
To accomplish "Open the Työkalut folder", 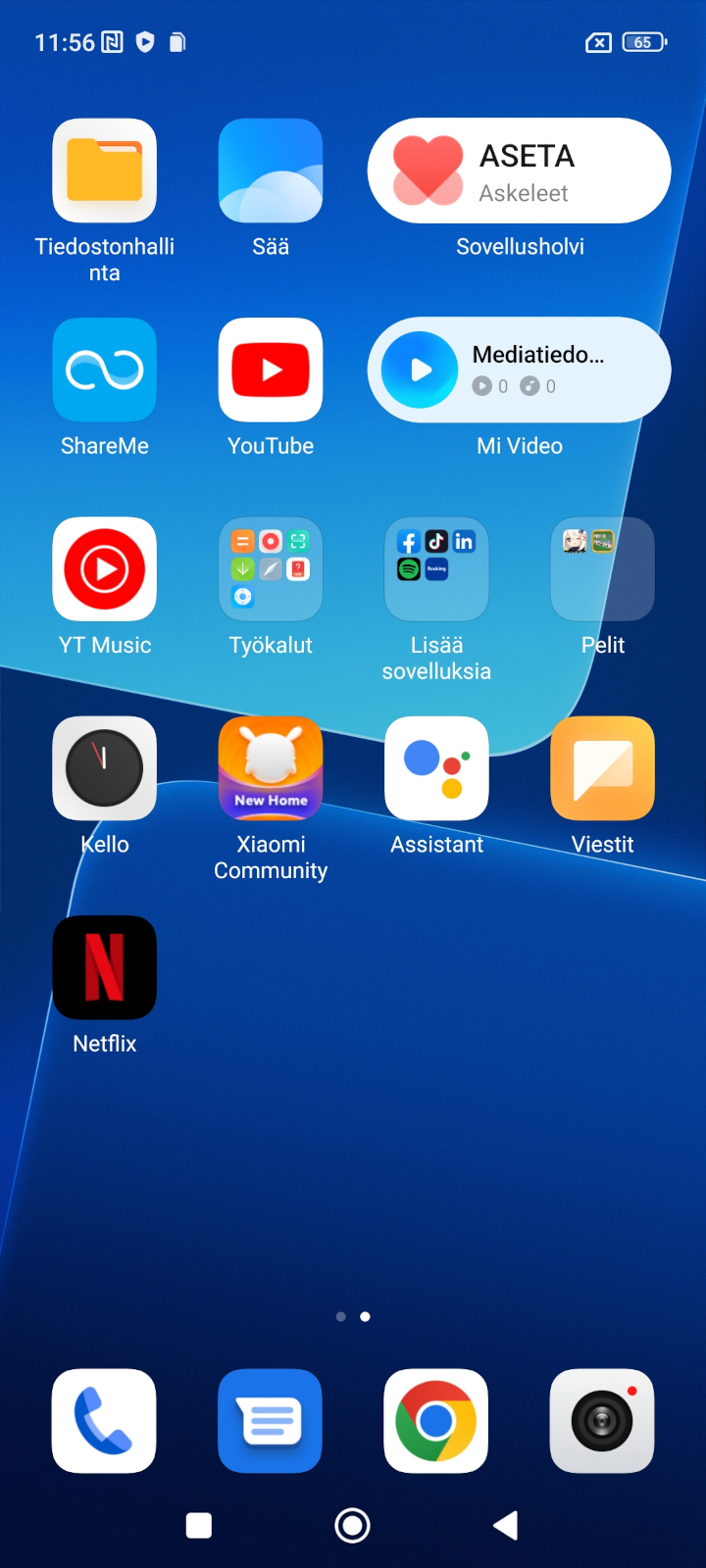I will [x=271, y=569].
